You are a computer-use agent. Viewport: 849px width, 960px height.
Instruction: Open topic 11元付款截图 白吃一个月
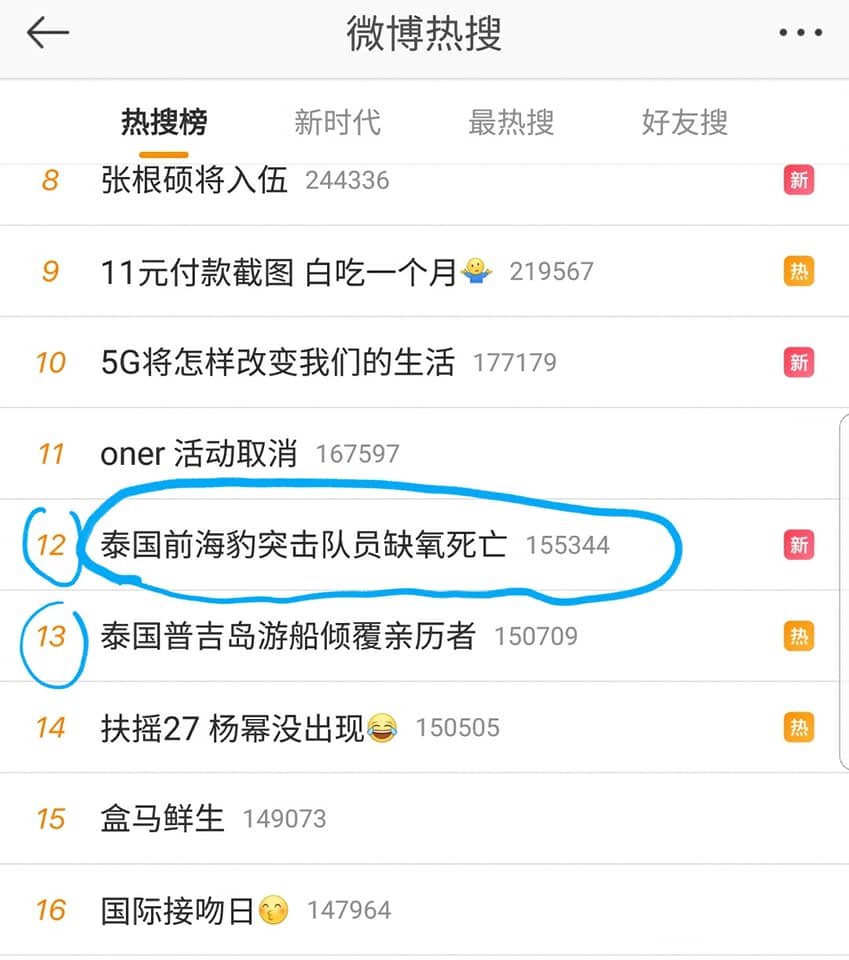(279, 271)
